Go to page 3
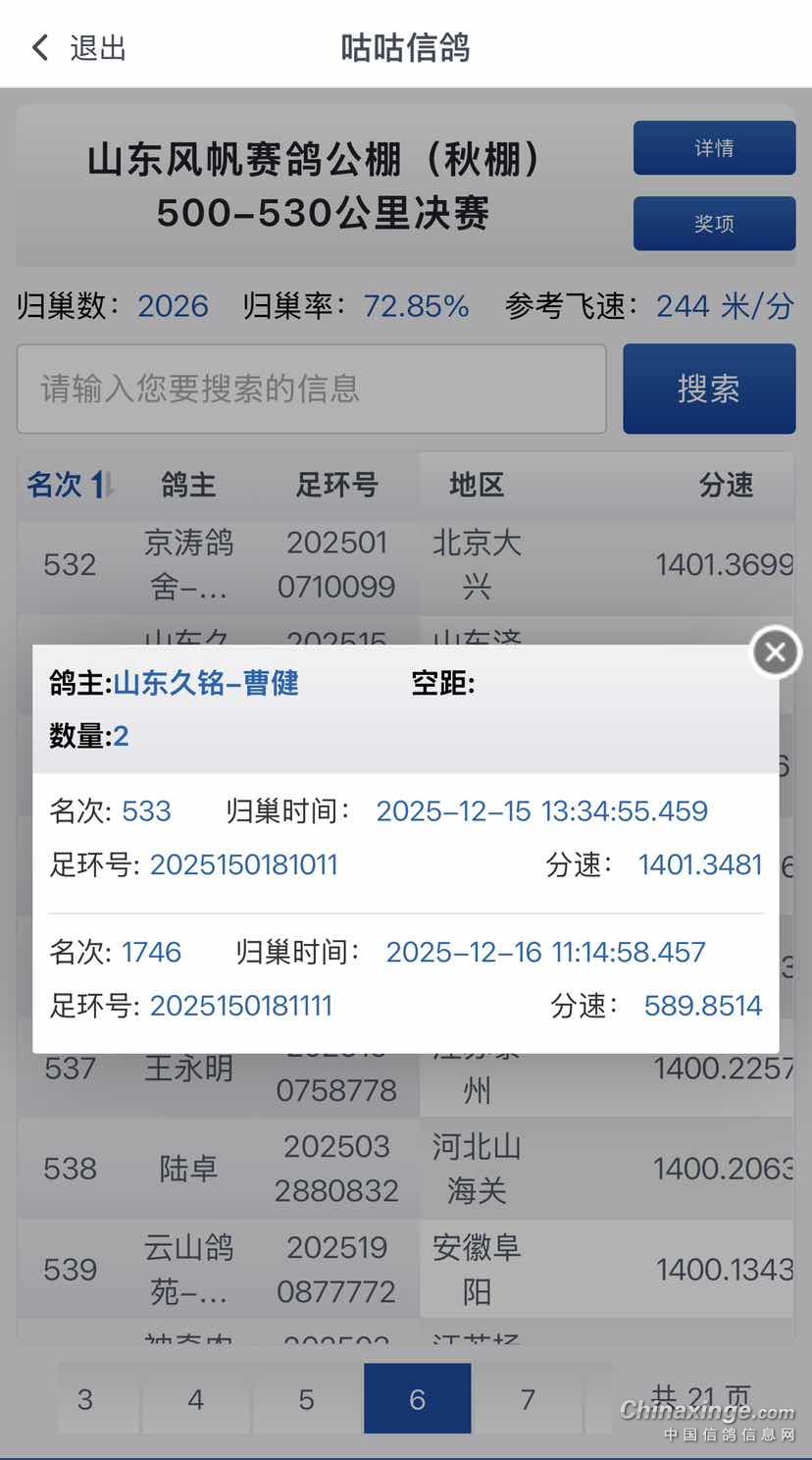This screenshot has height=1460, width=812. point(85,1399)
